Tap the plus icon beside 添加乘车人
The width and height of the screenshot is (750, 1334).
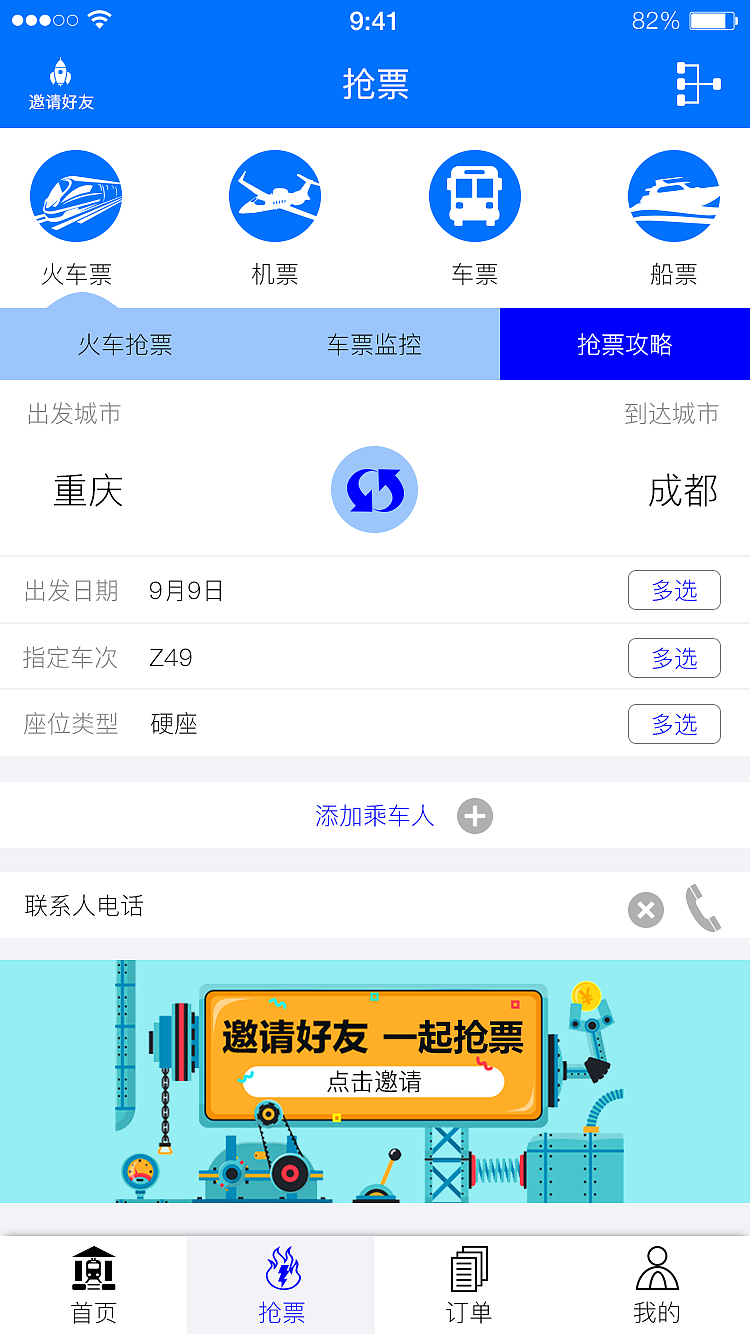point(474,816)
